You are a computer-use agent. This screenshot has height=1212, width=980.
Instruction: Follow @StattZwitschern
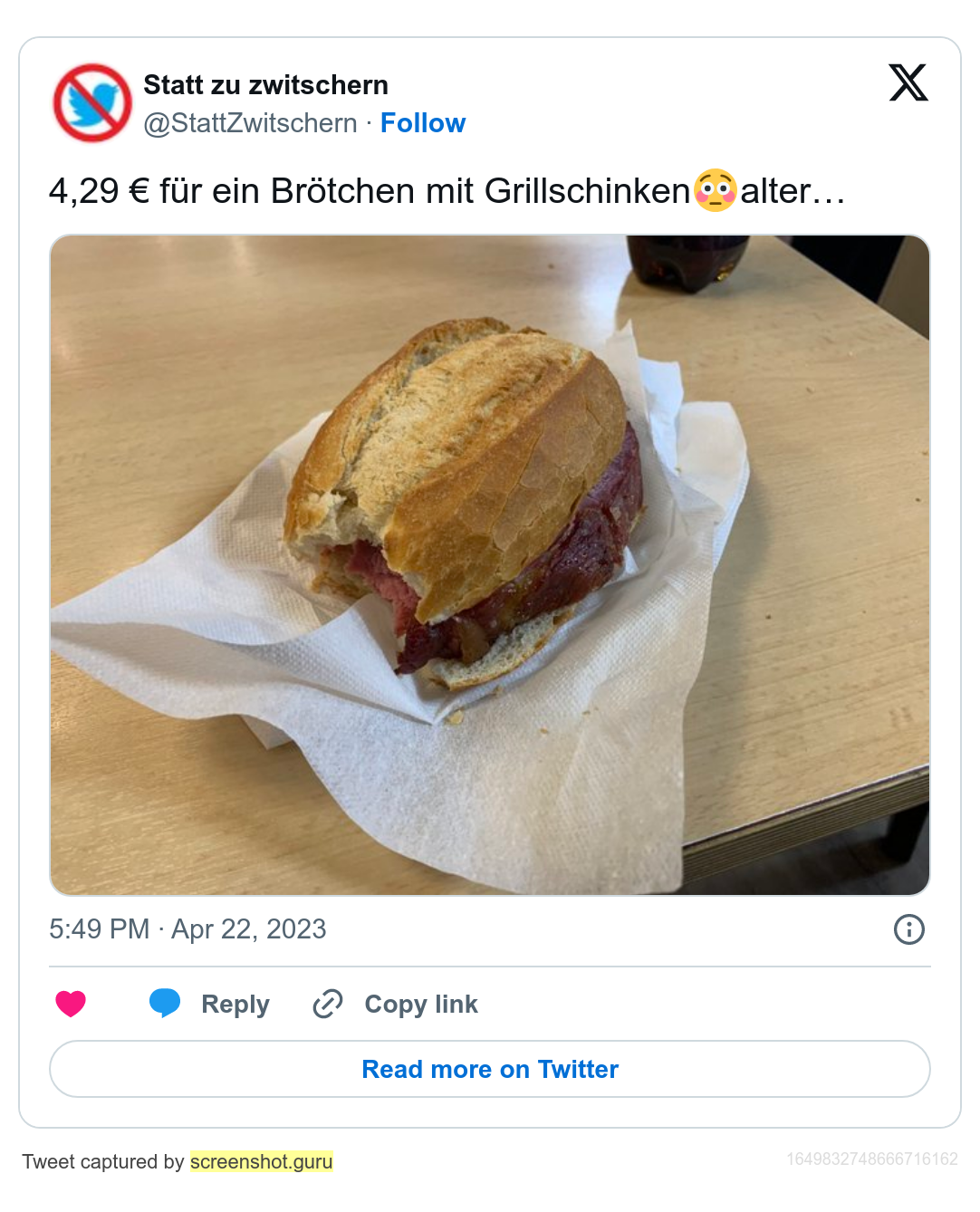pos(422,123)
